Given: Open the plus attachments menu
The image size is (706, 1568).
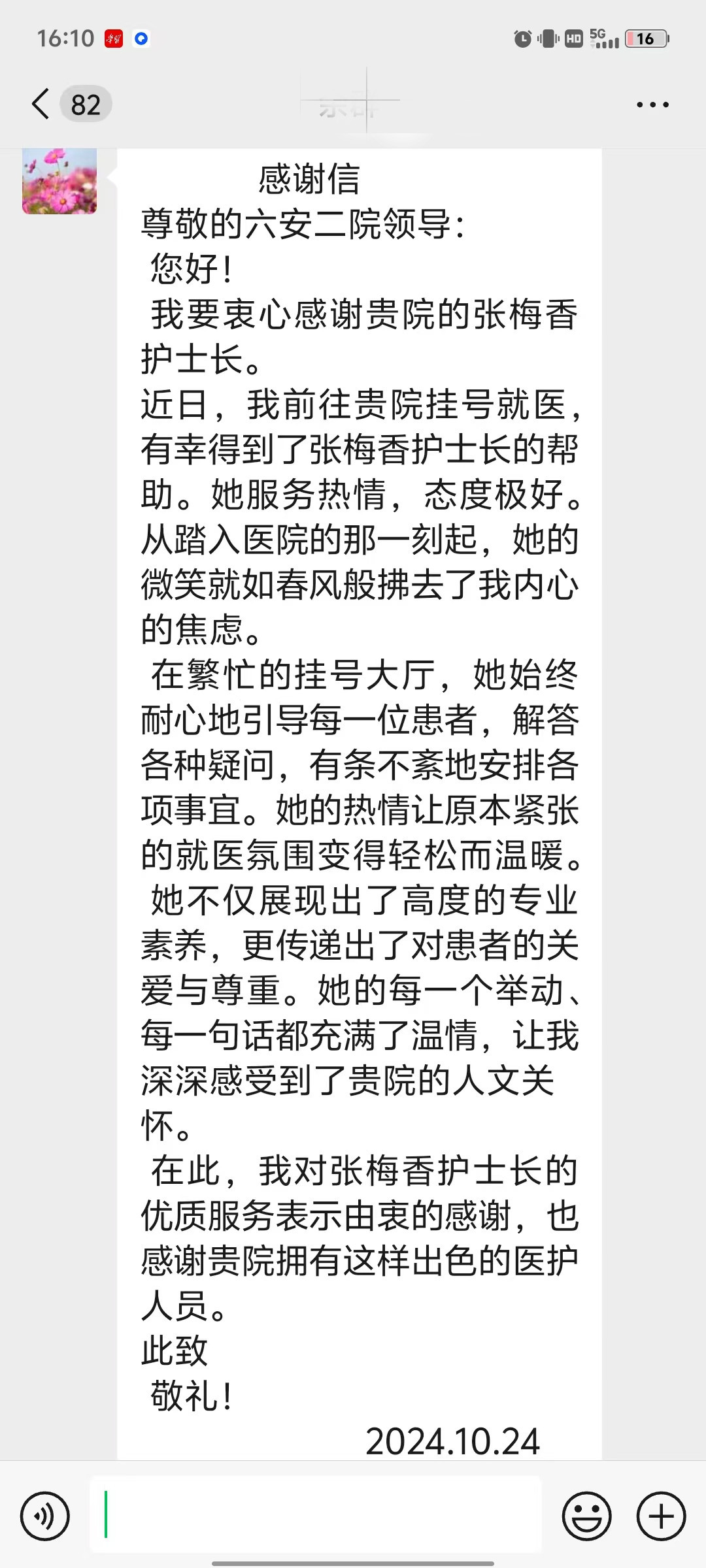Looking at the screenshot, I should 661,1516.
